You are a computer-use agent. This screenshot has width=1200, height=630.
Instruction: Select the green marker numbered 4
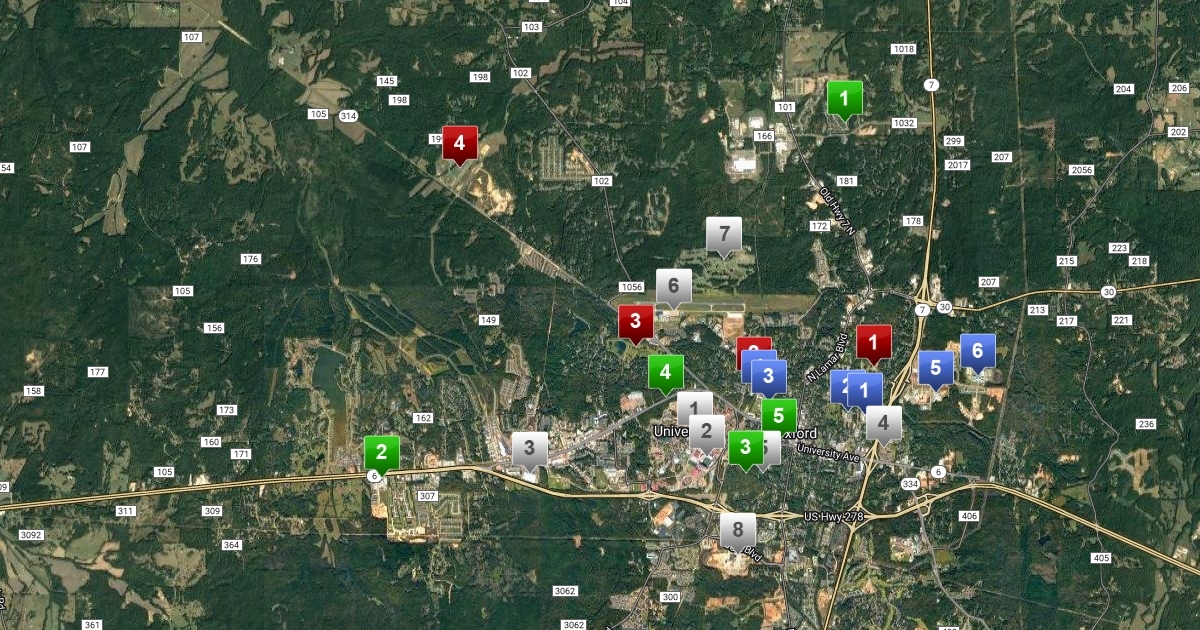(x=666, y=372)
